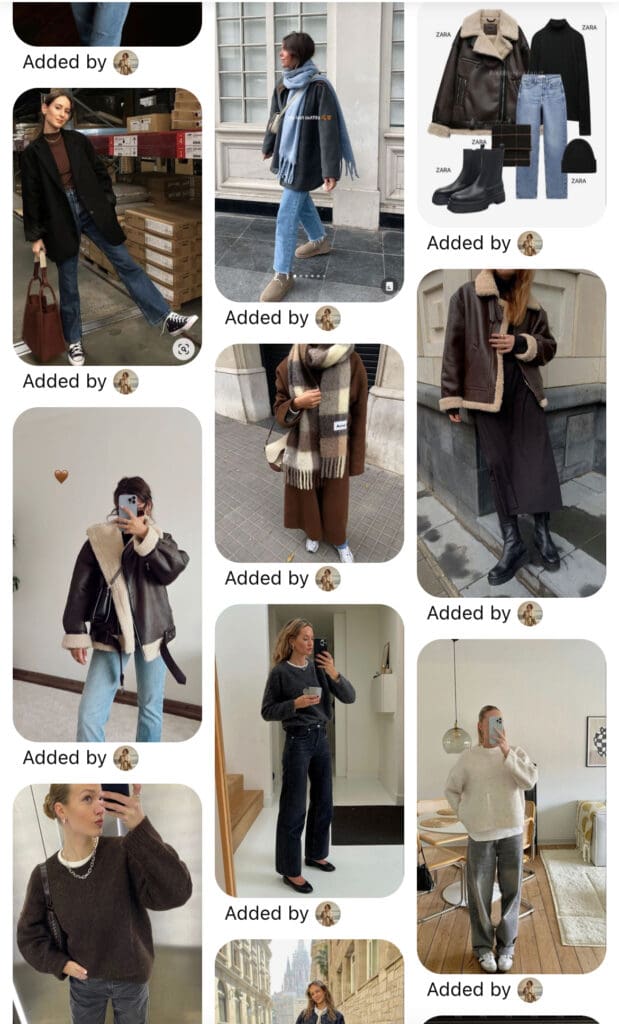Open the black blazer warehouse outfit pin
The width and height of the screenshot is (619, 1024).
(107, 225)
